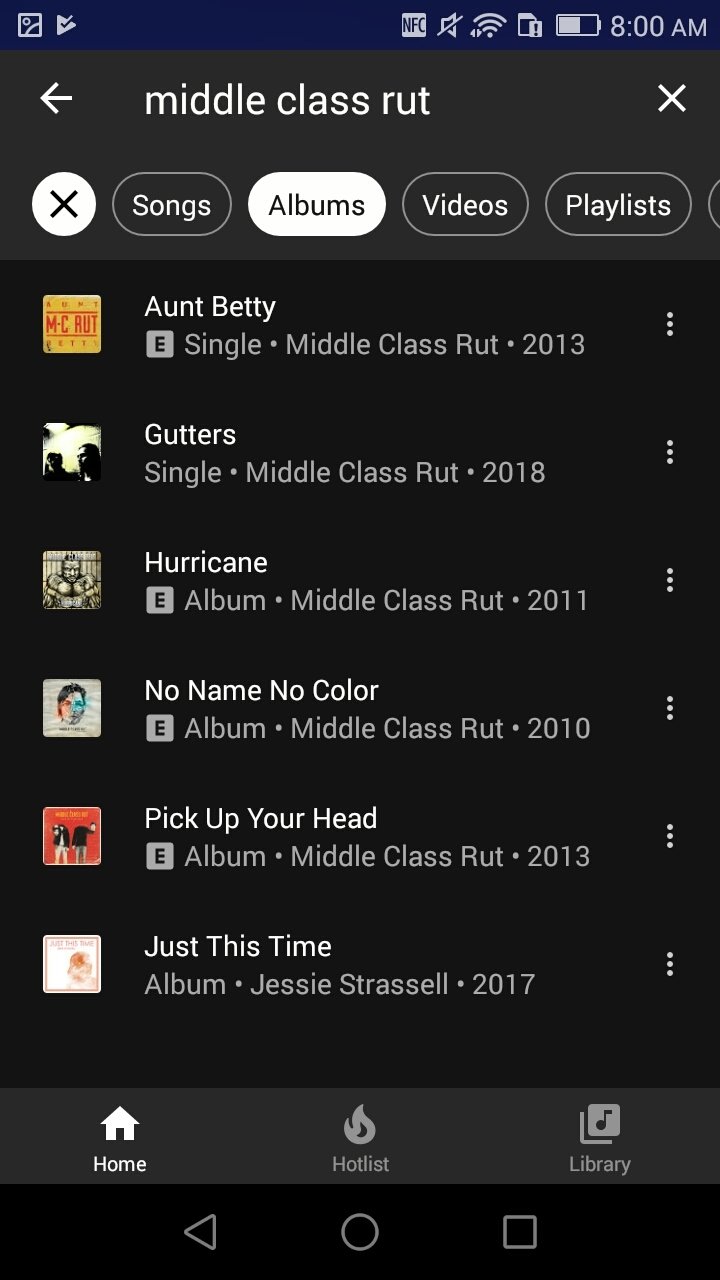Switch to the Hotlist tab
720x1280 pixels.
coord(360,1138)
